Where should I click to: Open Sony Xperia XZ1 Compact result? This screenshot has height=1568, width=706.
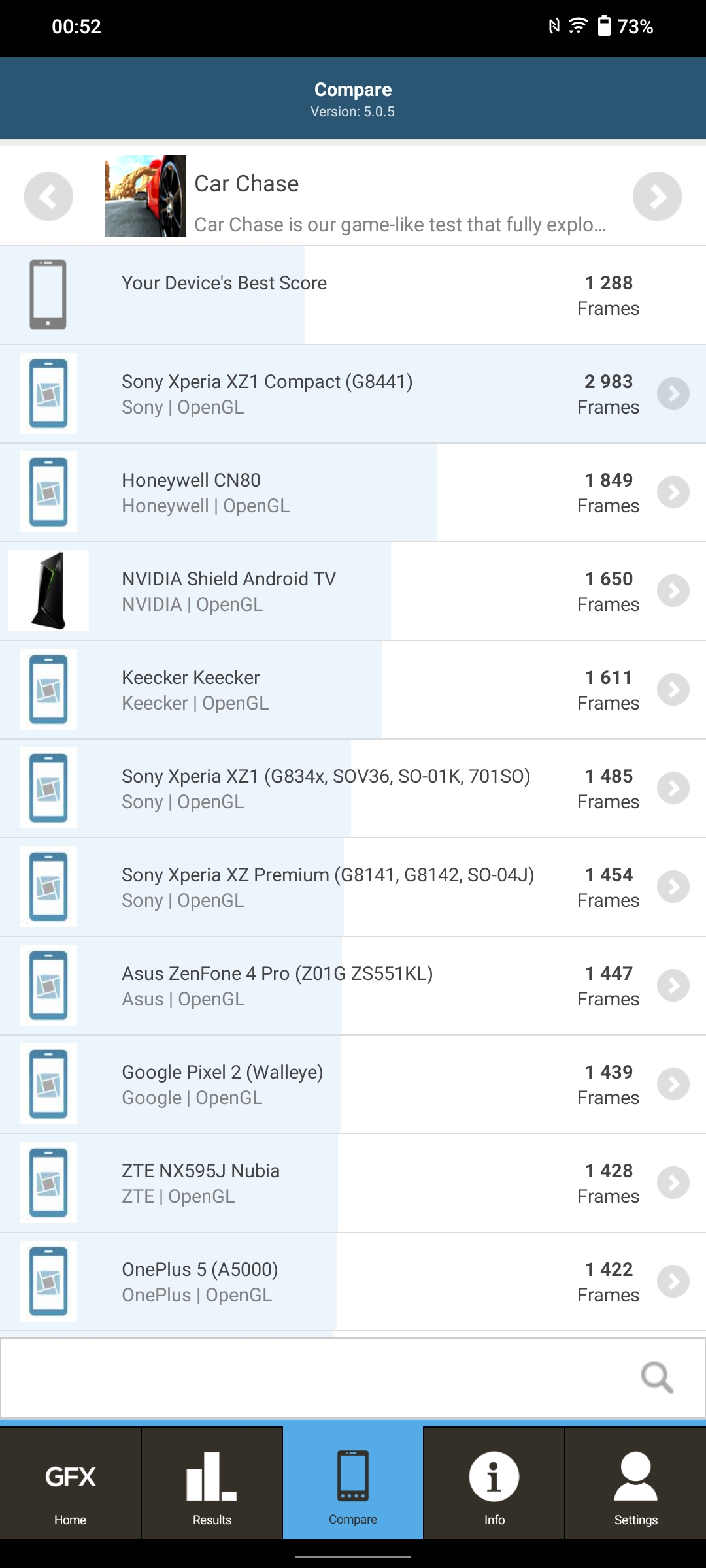click(353, 394)
